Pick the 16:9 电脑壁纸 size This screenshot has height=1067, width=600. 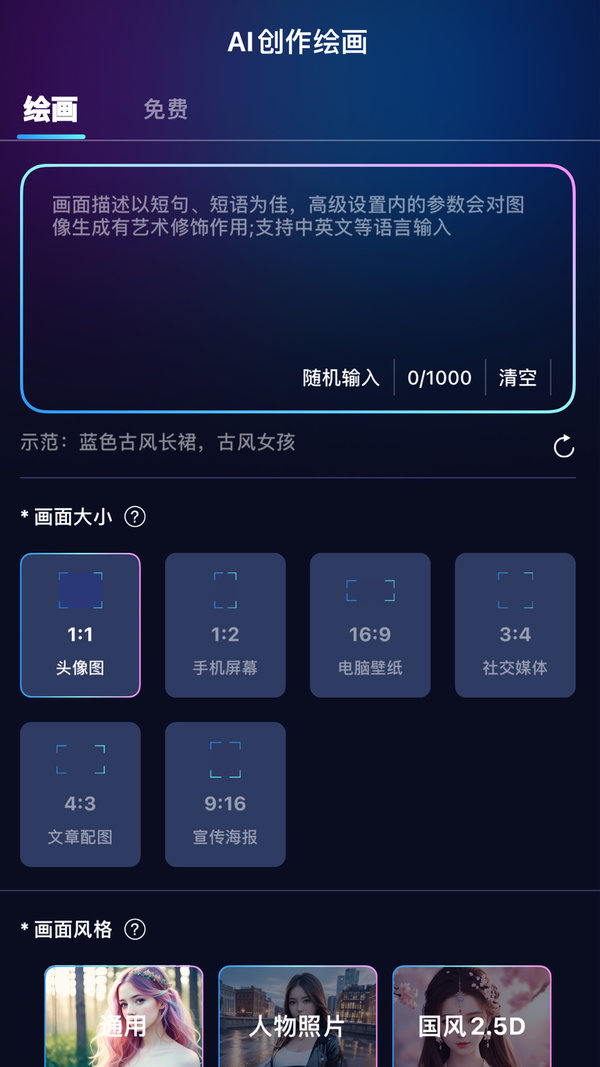point(370,625)
